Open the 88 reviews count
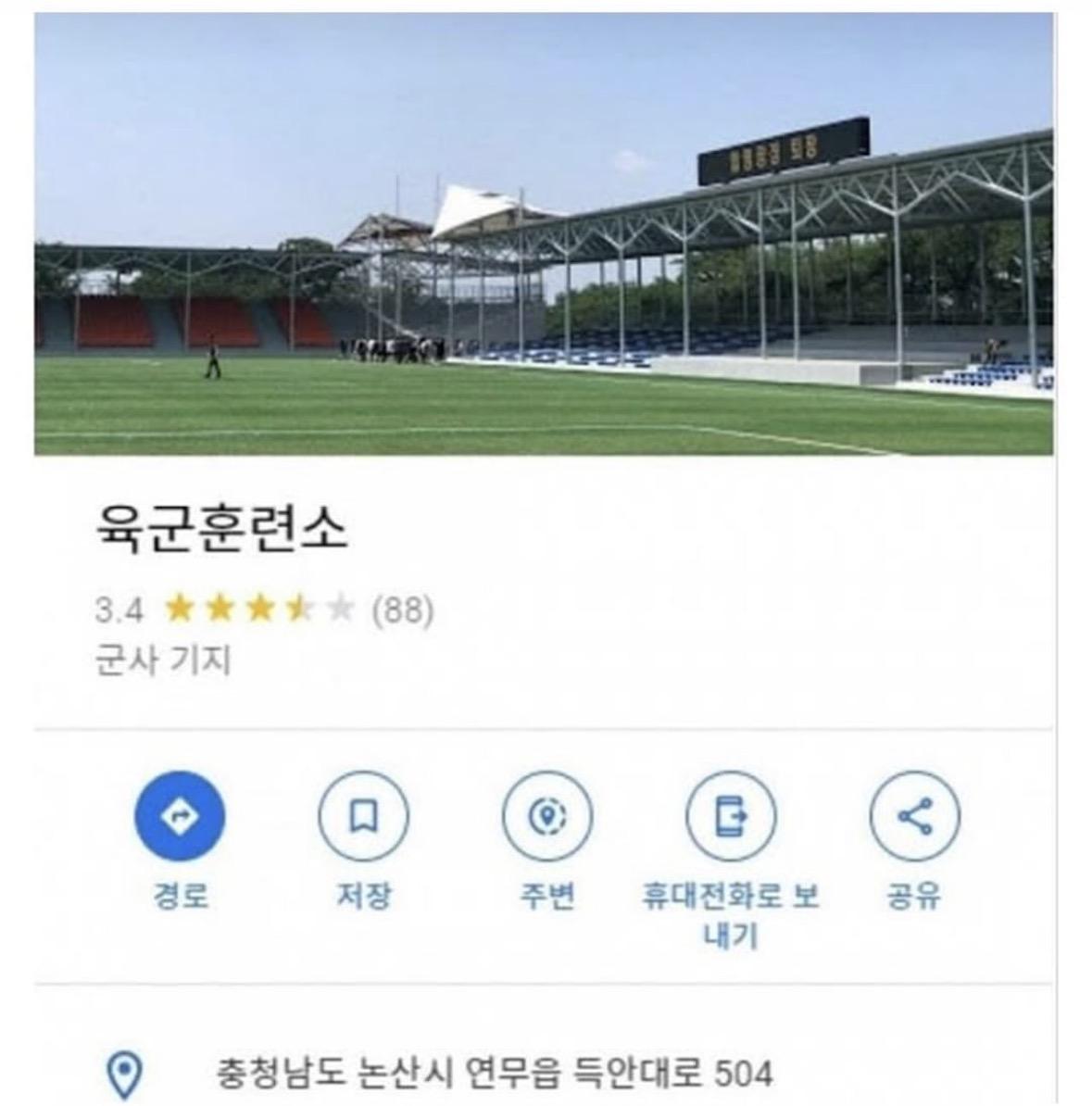1092x1106 pixels. pyautogui.click(x=402, y=610)
